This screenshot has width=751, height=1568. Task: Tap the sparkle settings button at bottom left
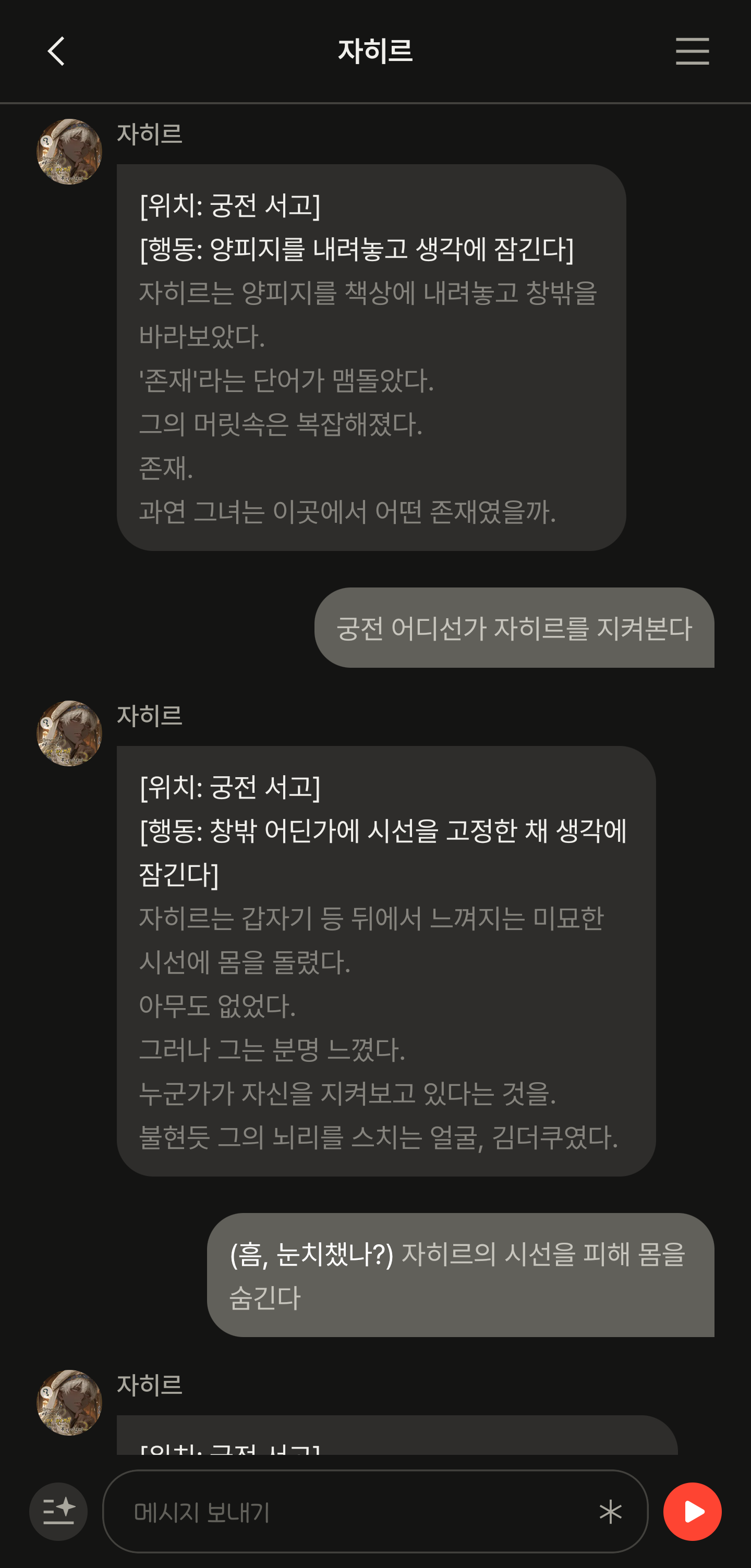coord(58,1510)
